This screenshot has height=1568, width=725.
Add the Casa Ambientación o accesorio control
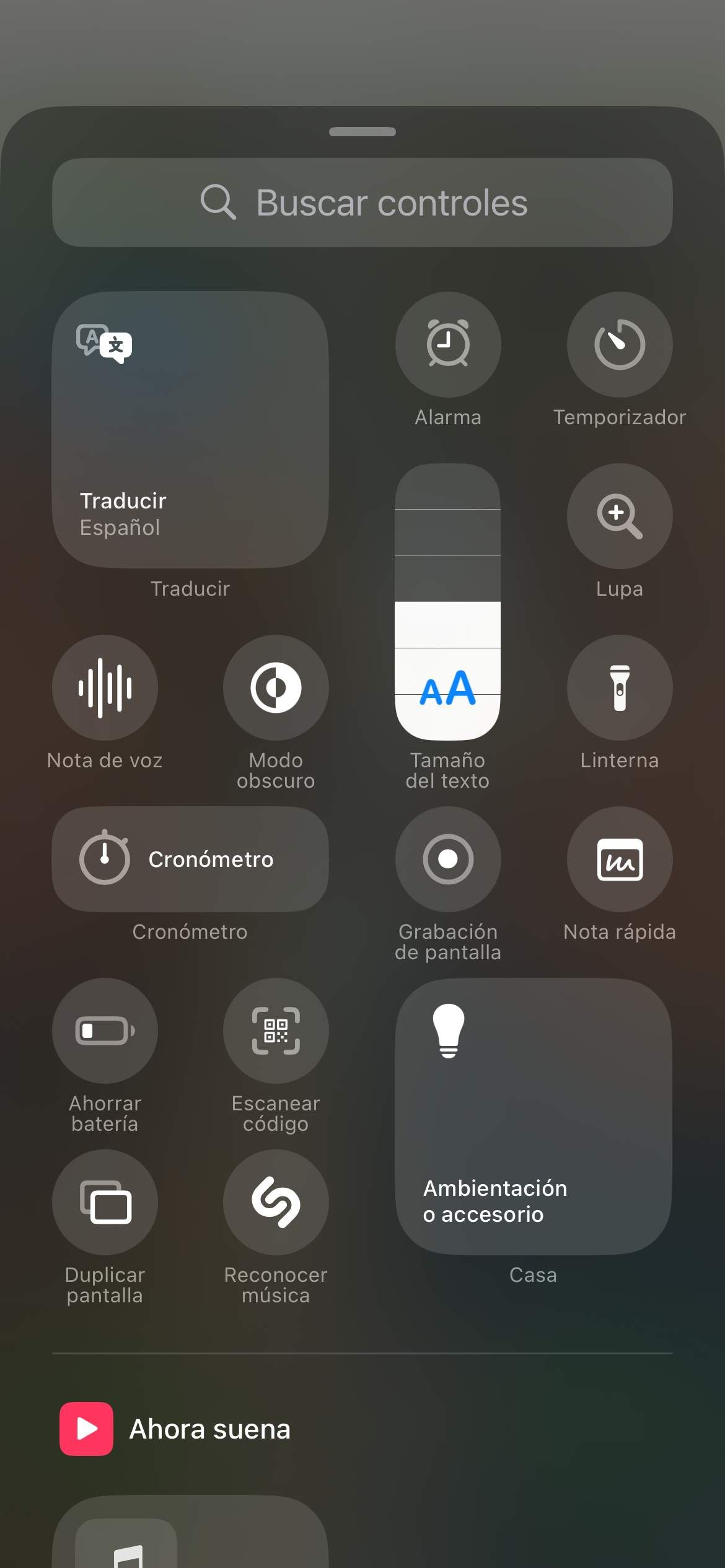pos(534,1117)
